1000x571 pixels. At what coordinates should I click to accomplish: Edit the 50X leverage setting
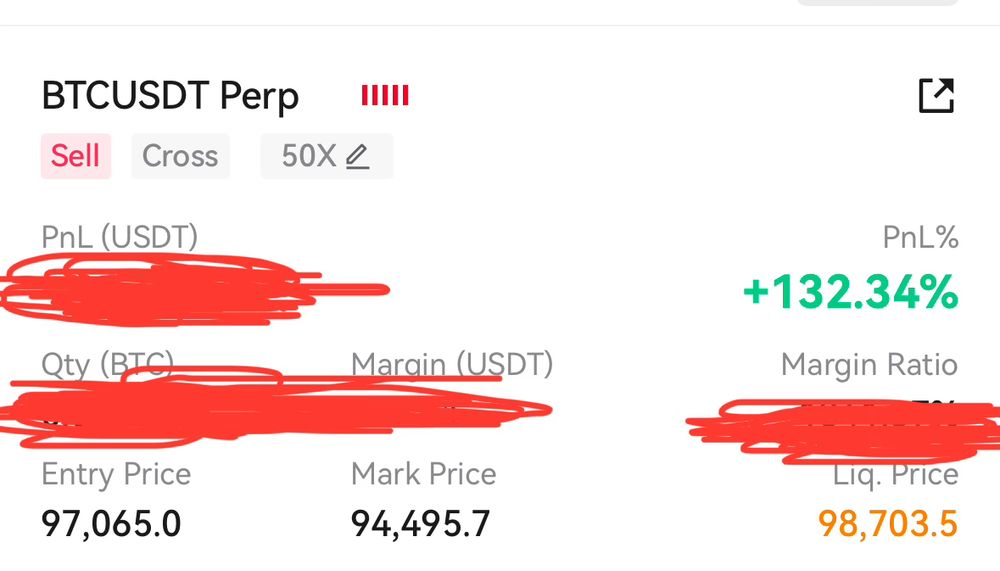[327, 156]
